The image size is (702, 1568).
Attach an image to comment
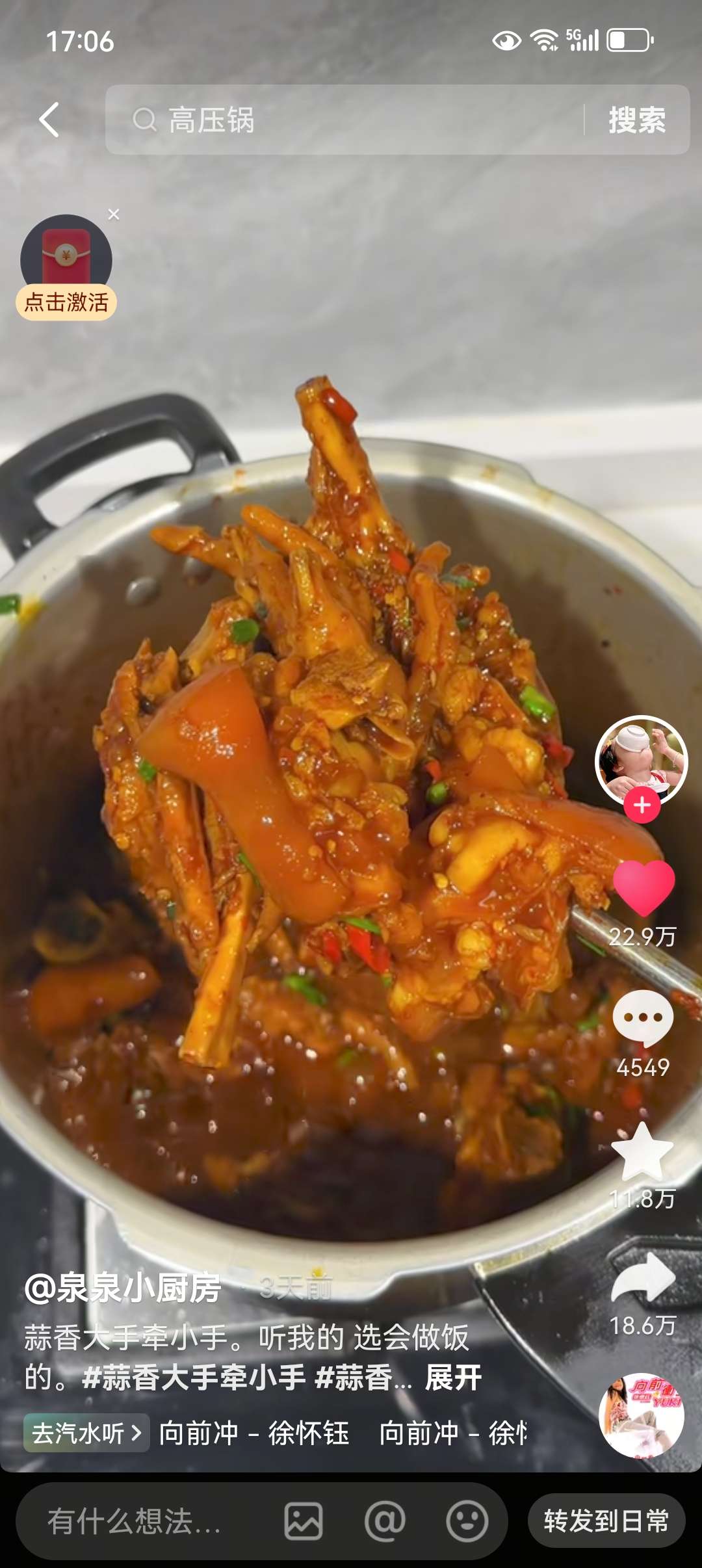click(304, 1521)
